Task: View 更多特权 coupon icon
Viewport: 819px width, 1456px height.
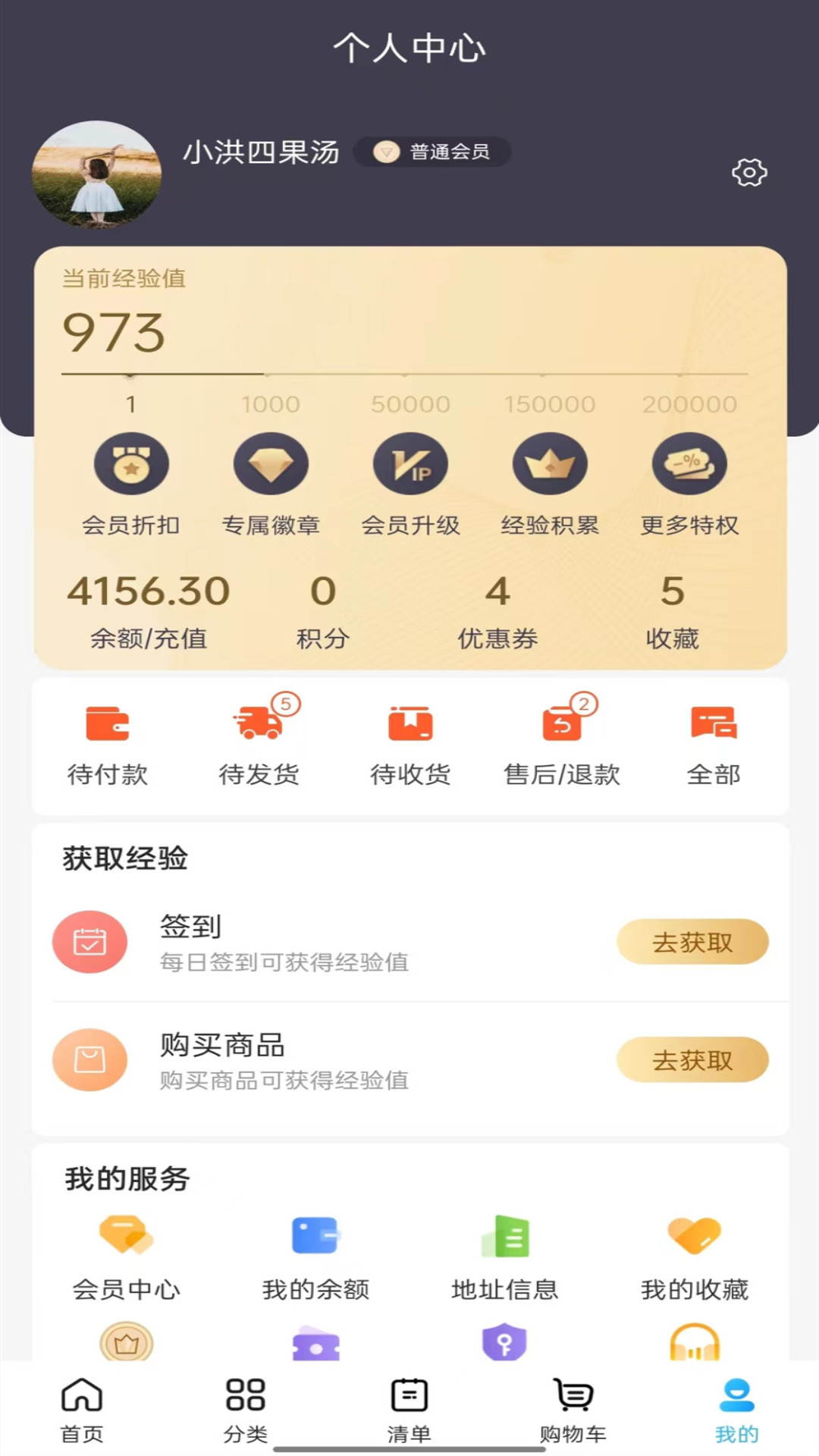Action: click(689, 464)
